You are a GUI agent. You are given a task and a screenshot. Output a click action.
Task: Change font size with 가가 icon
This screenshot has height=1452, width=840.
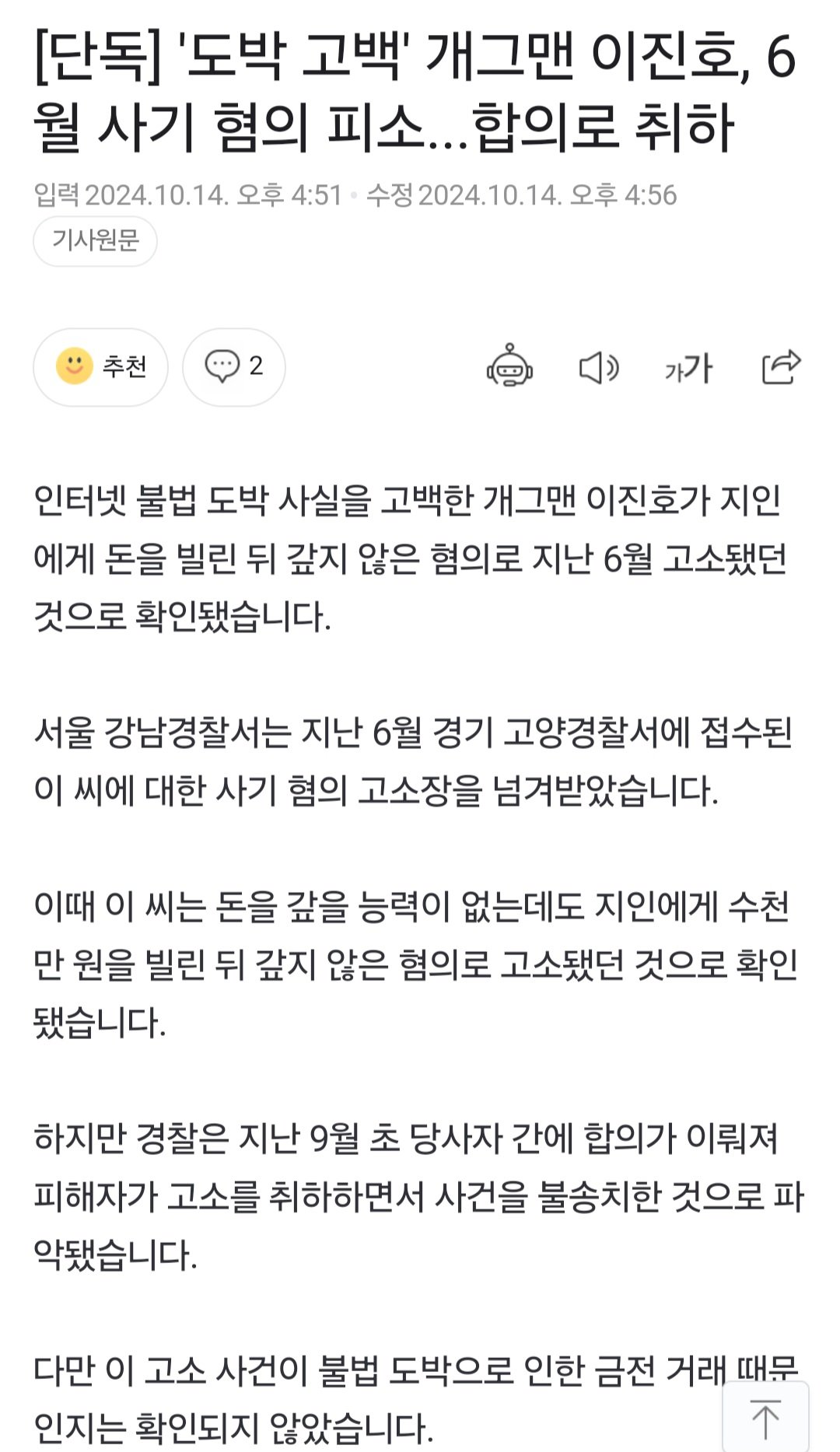pos(688,368)
